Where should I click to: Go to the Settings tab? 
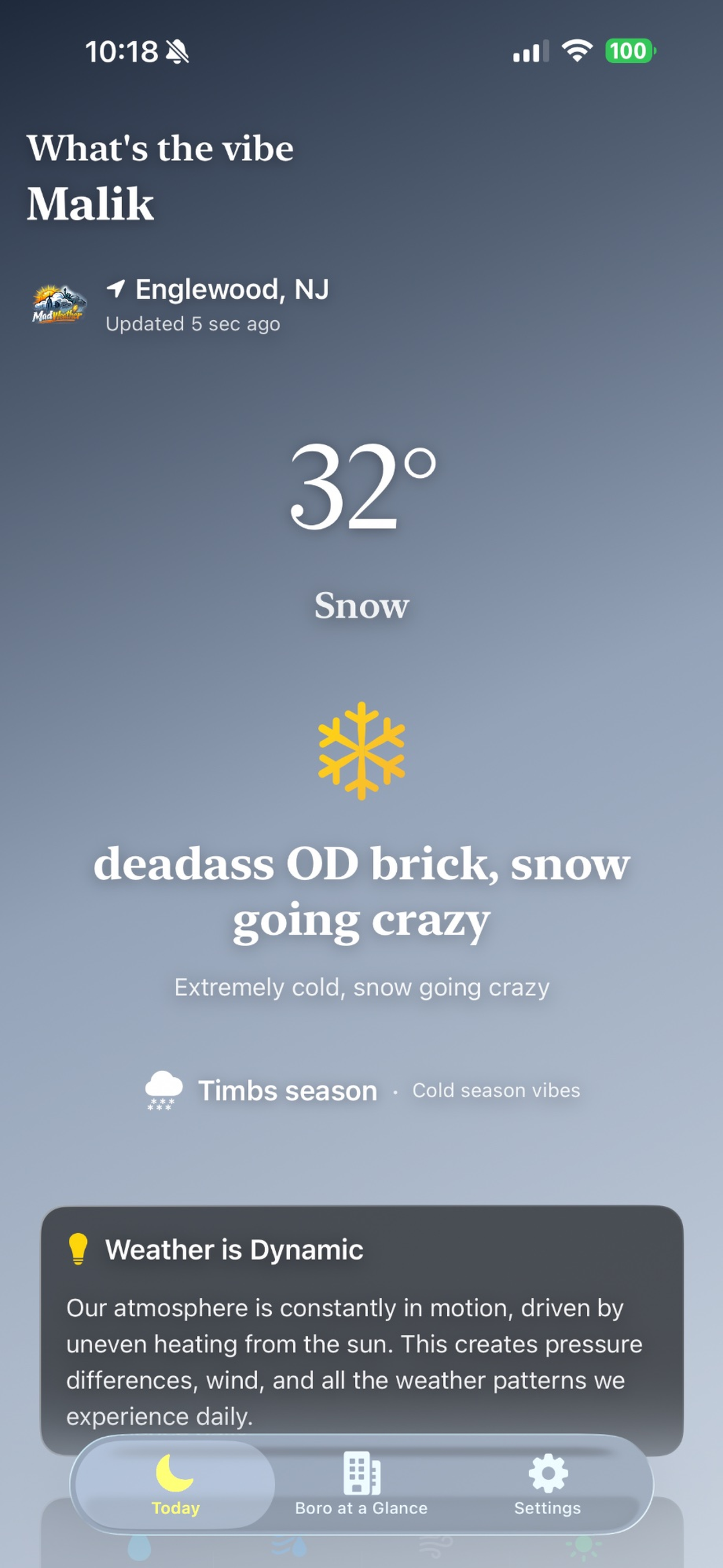(547, 1484)
